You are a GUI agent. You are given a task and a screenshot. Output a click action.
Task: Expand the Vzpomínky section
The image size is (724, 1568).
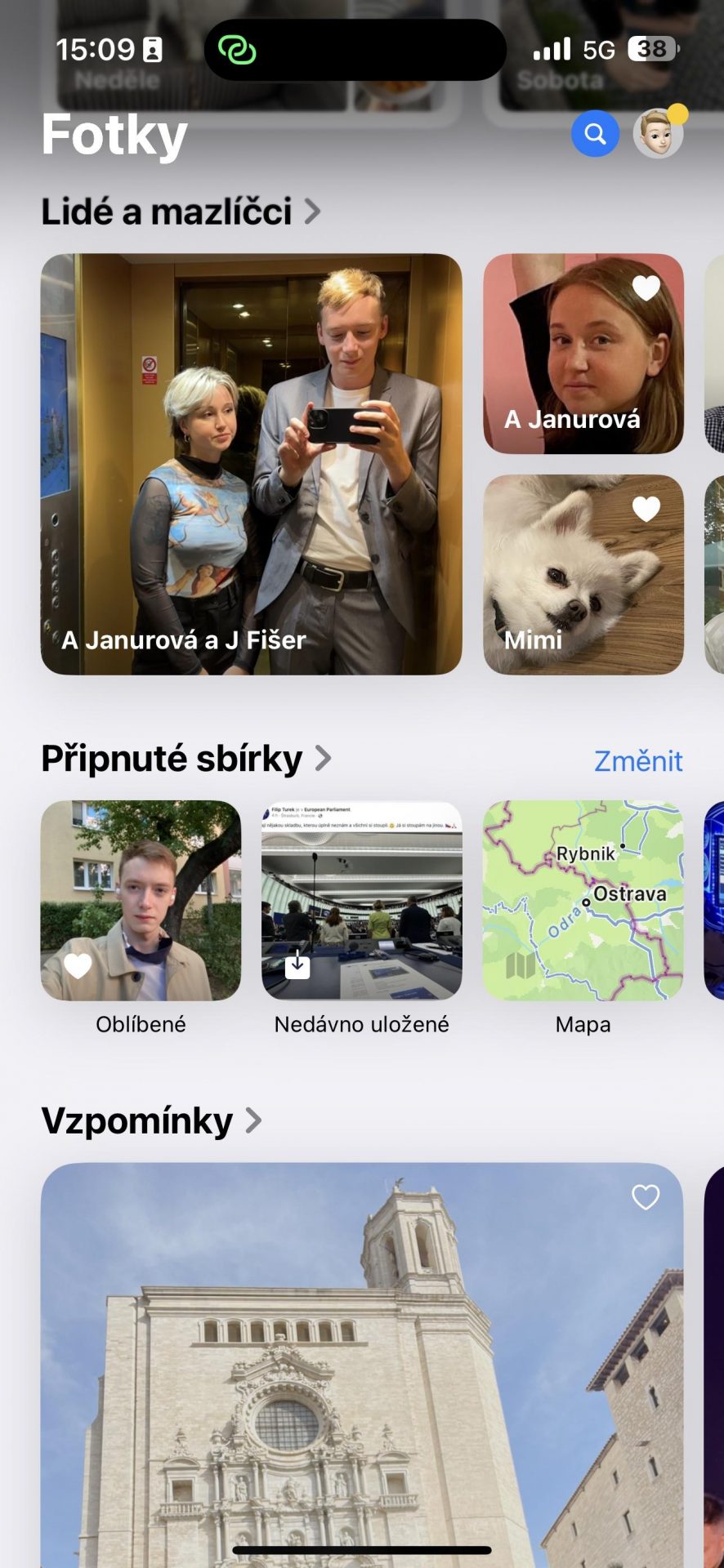click(152, 1120)
